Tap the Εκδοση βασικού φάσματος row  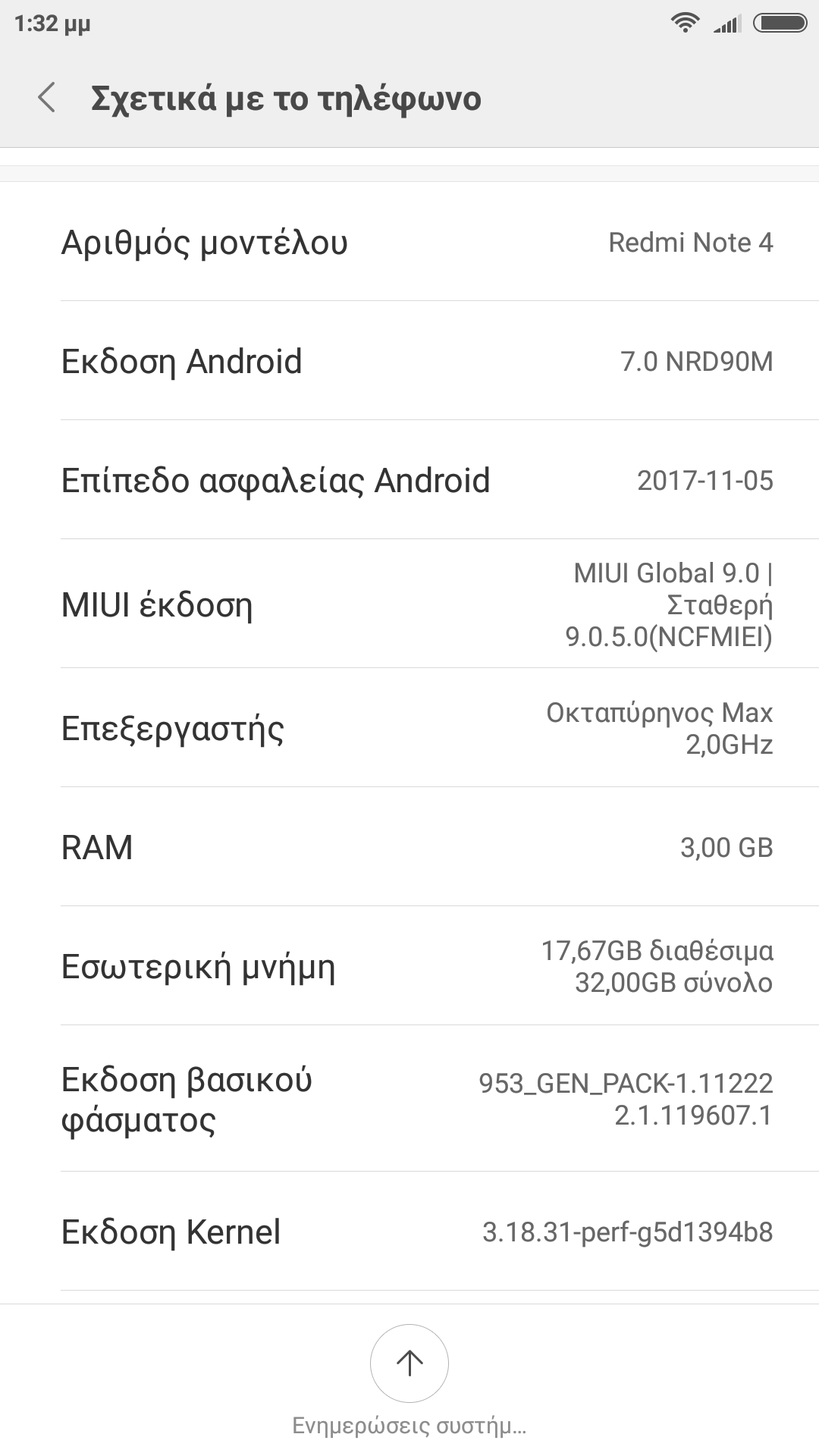tap(409, 1099)
